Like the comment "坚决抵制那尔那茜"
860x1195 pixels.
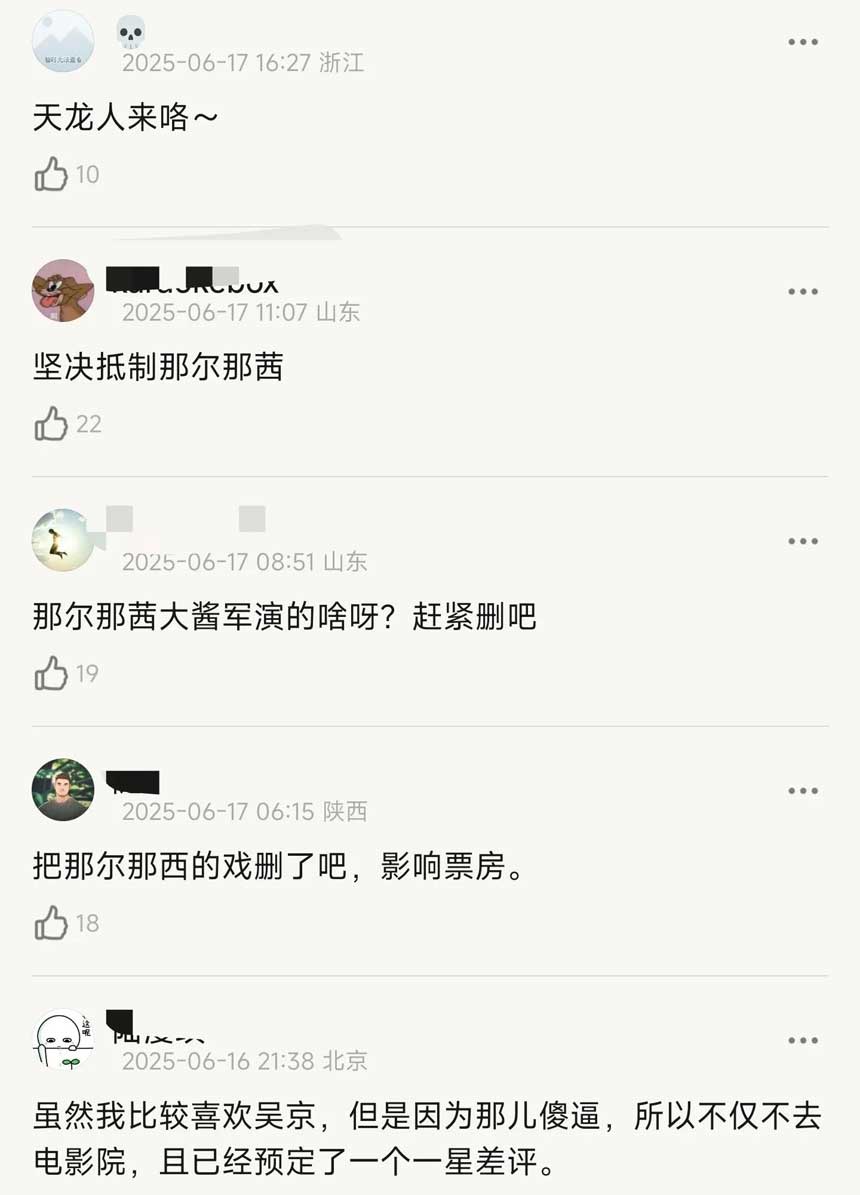pos(51,424)
